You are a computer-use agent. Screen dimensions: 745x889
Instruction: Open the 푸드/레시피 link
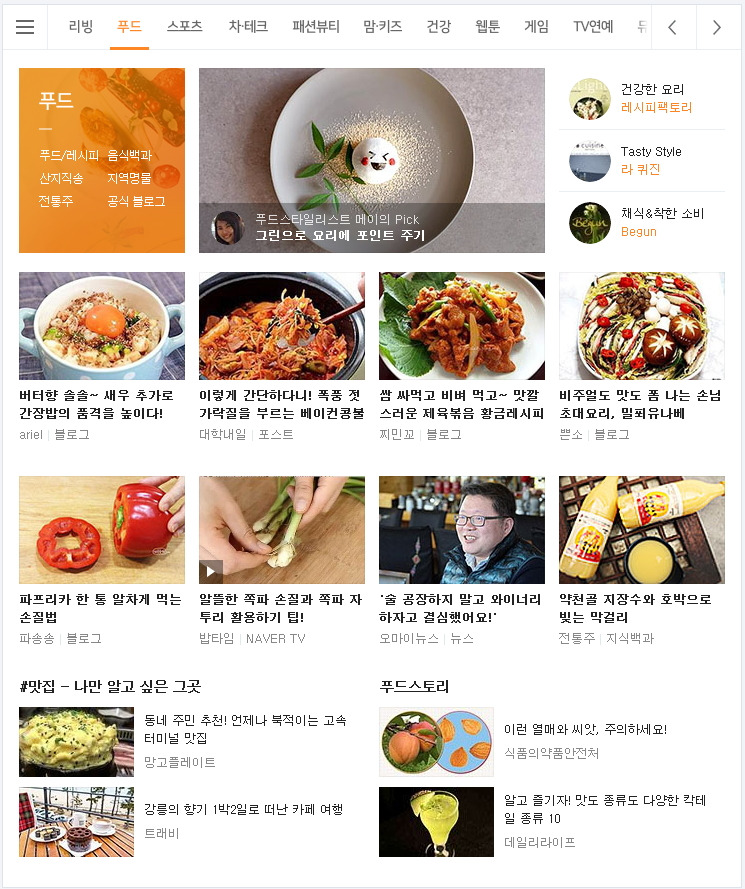69,155
